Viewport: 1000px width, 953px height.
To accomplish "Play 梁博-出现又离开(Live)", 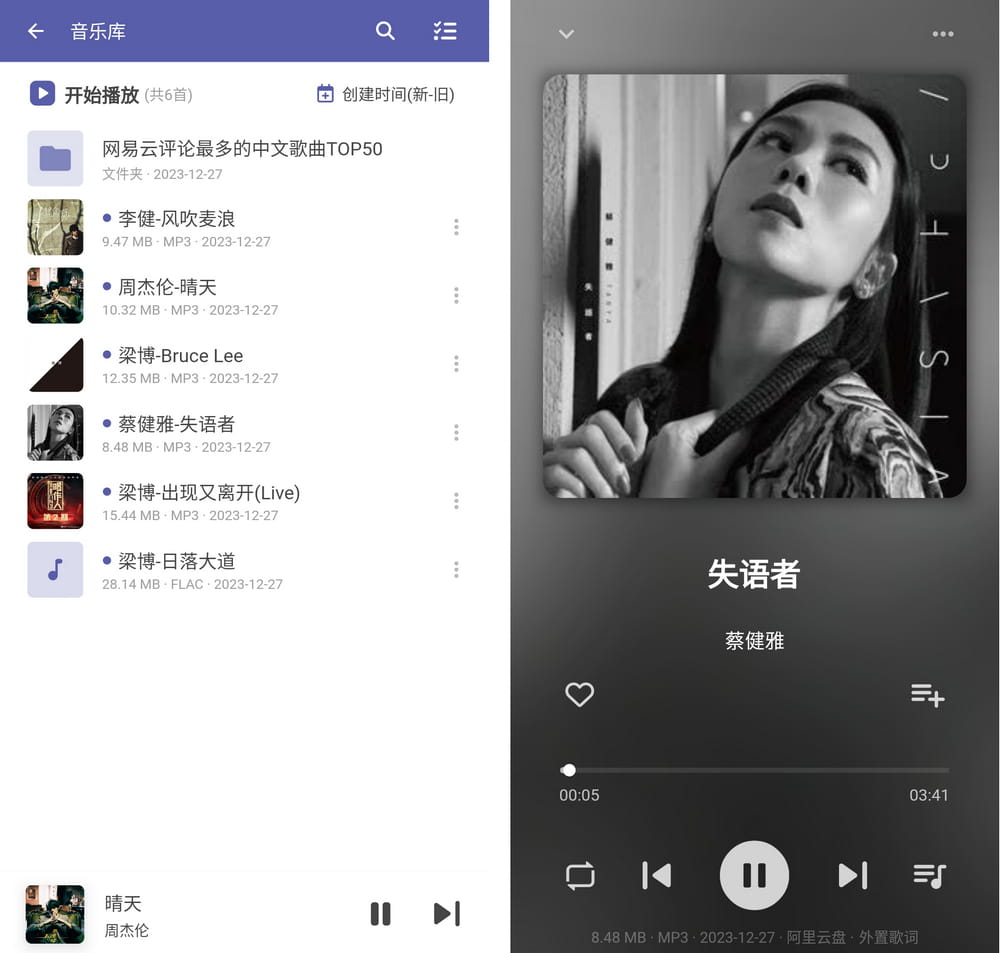I will point(208,493).
